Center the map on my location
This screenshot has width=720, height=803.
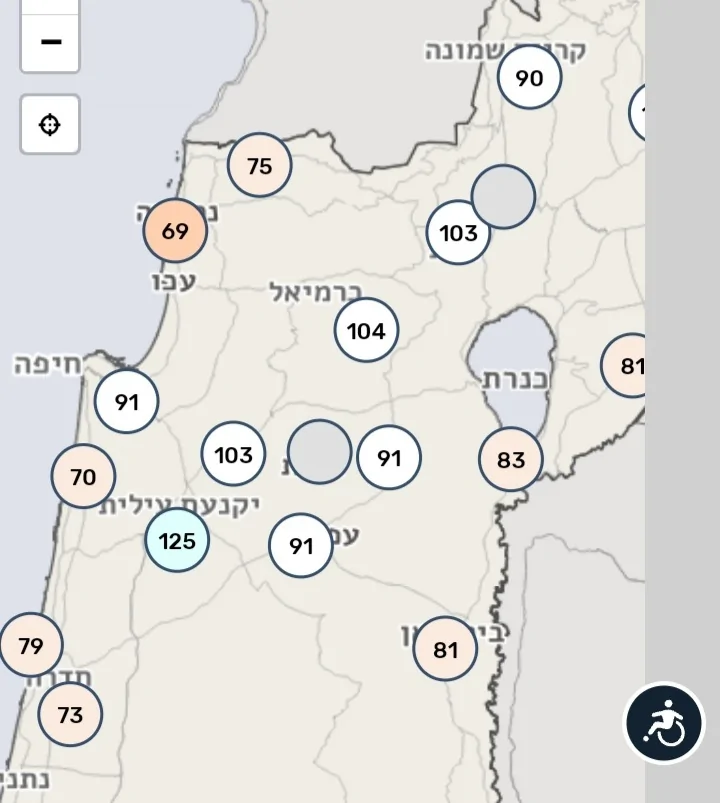50,125
